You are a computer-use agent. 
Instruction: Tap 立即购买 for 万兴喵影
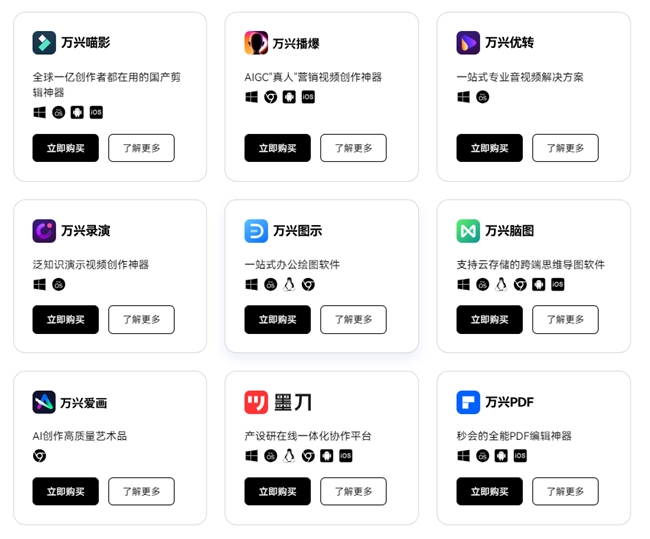(x=65, y=148)
